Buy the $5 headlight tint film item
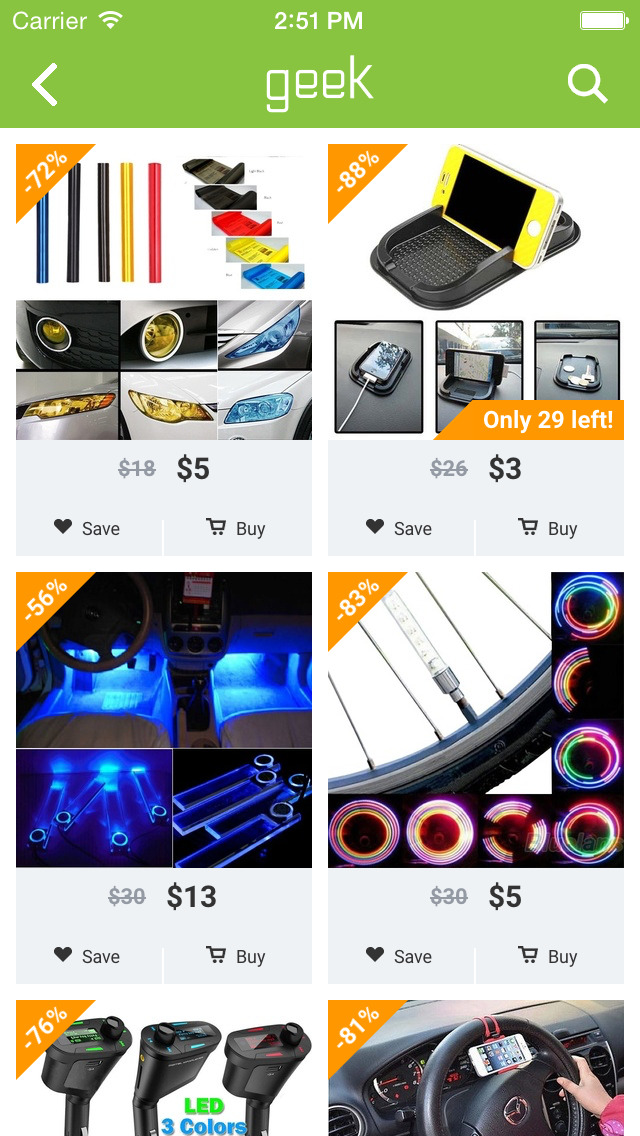 point(237,528)
